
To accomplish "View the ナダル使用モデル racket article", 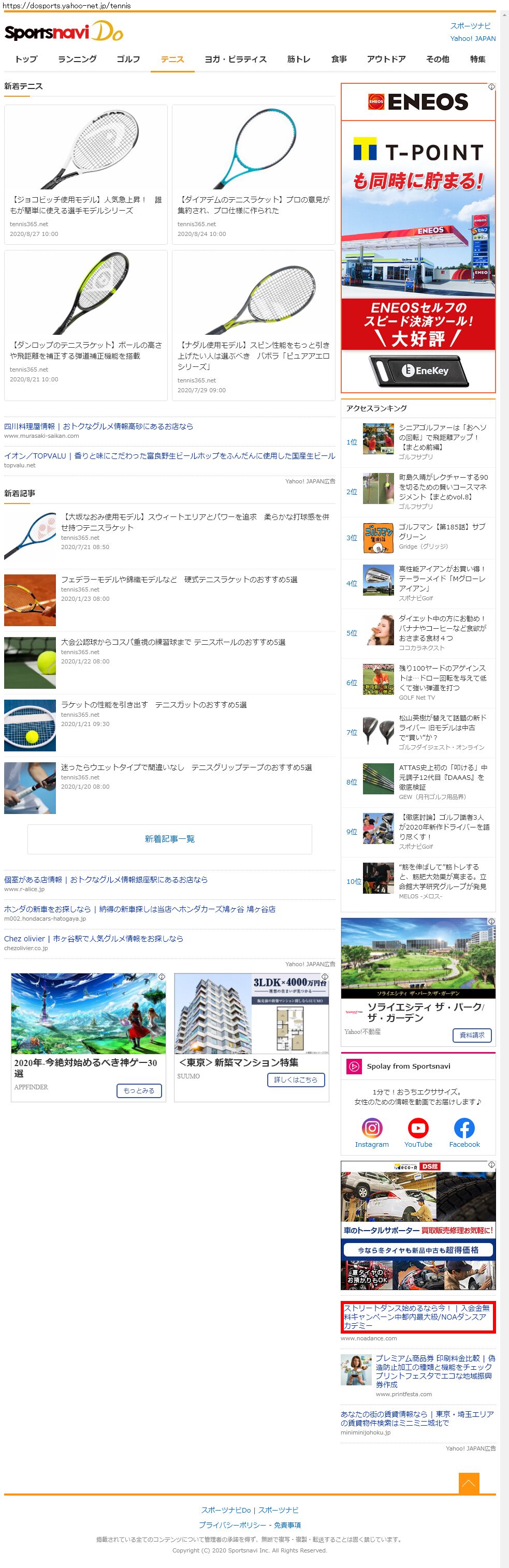I will coord(253,356).
